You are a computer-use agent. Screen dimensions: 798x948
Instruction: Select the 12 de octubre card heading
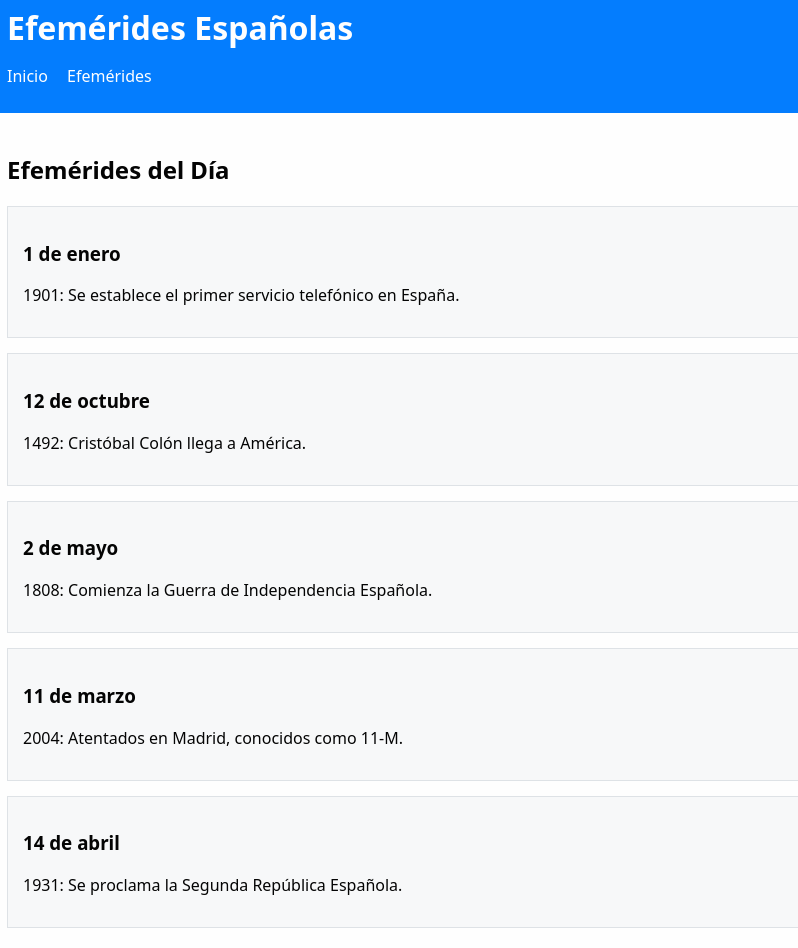[x=86, y=401]
